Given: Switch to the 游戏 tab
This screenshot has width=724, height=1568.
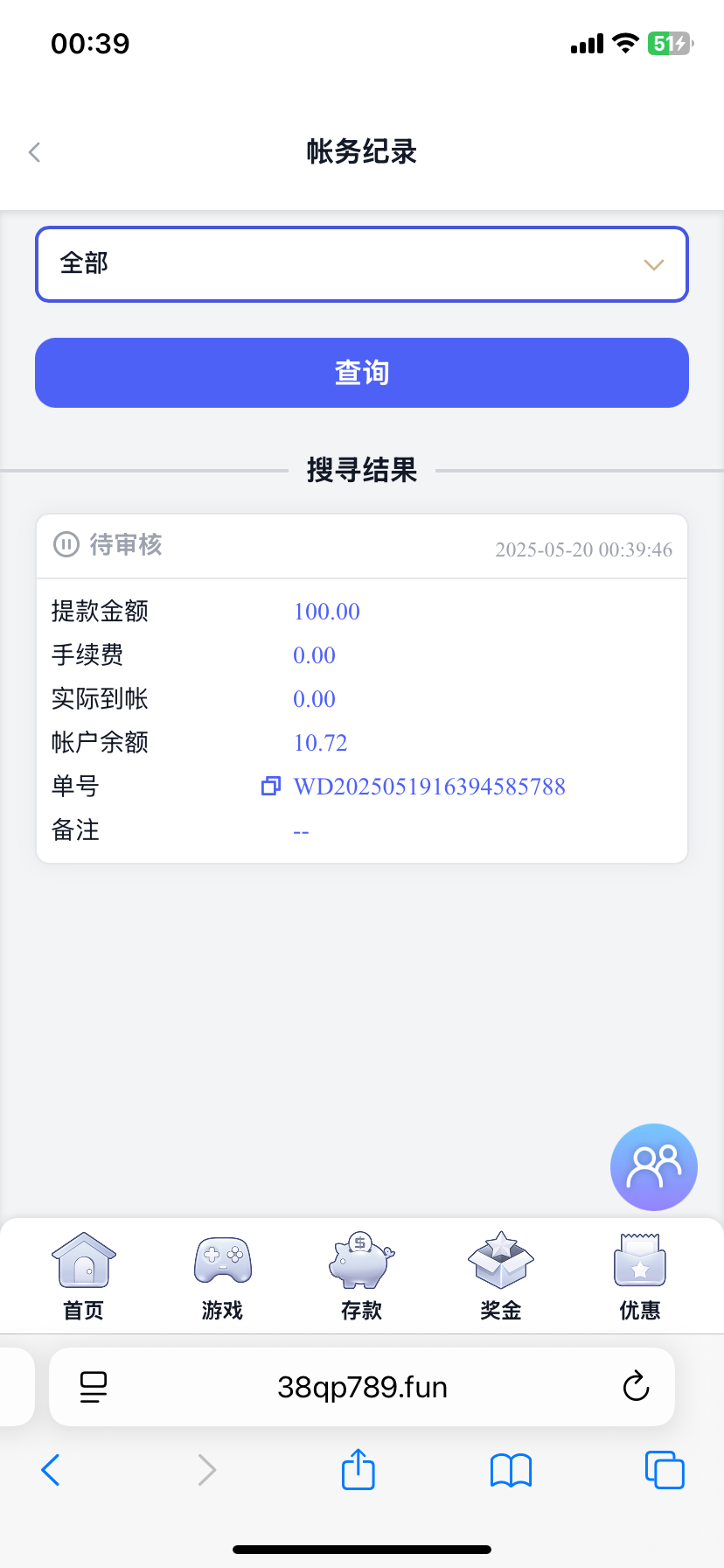Looking at the screenshot, I should point(222,1277).
